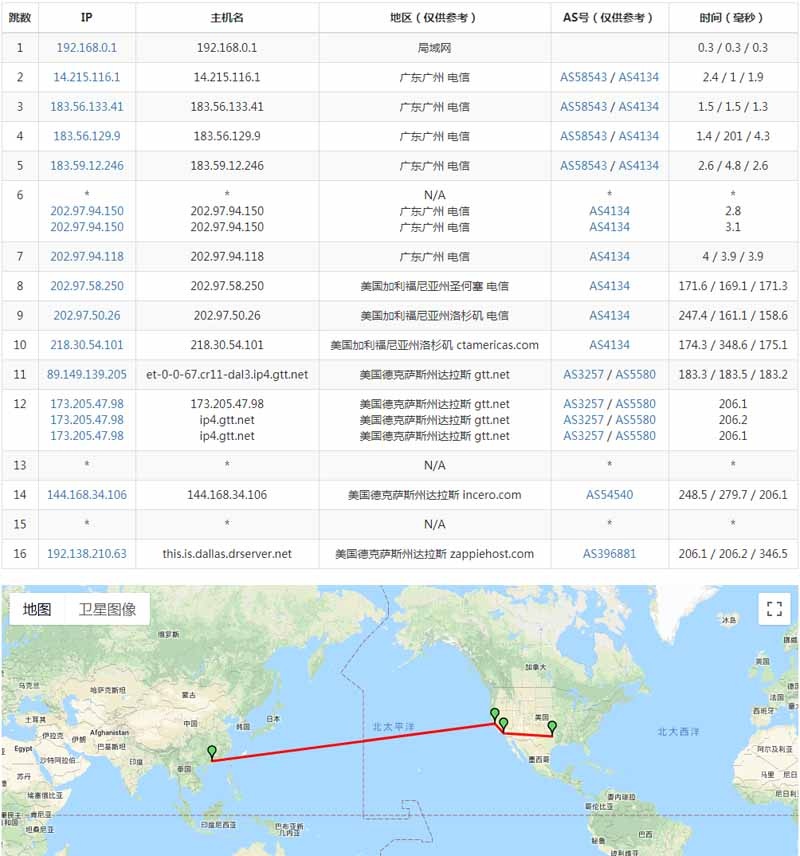This screenshot has height=856, width=800.
Task: Open IP link 218.30.54.101
Action: [x=87, y=345]
